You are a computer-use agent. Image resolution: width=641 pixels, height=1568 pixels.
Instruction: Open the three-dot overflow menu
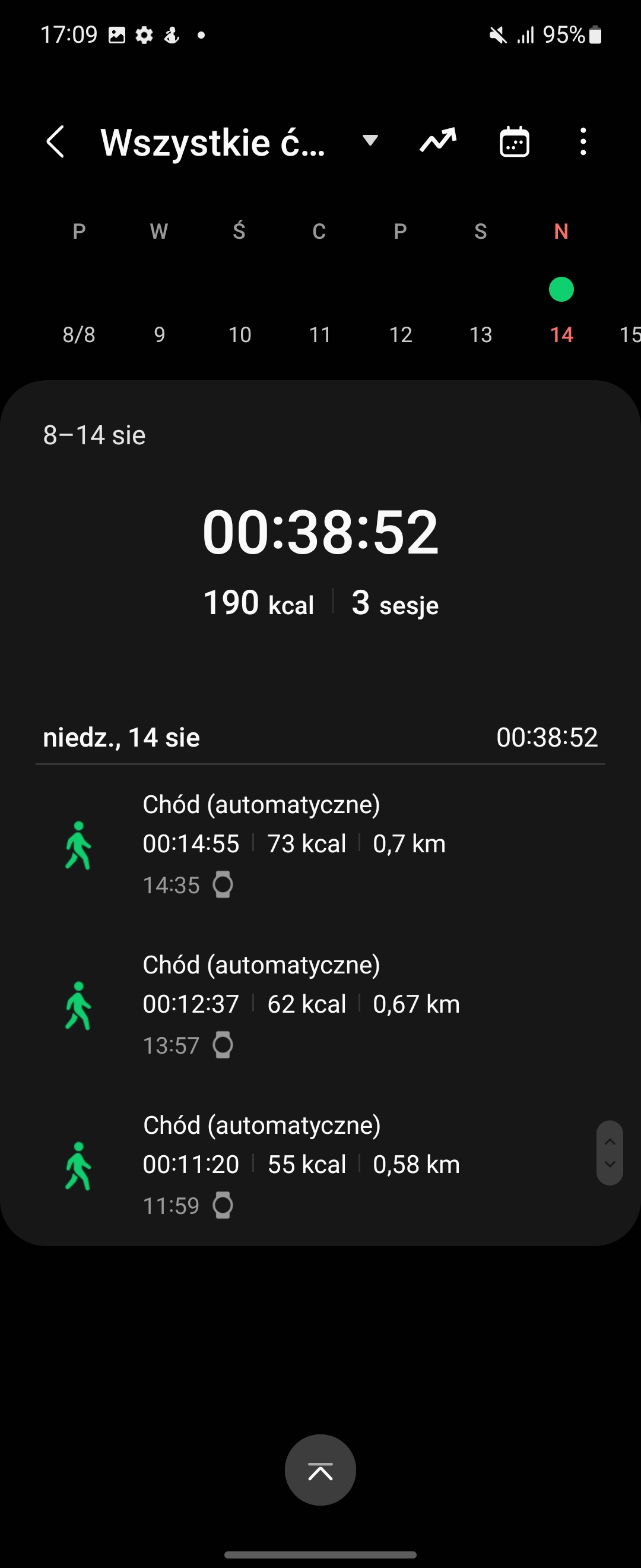[583, 141]
